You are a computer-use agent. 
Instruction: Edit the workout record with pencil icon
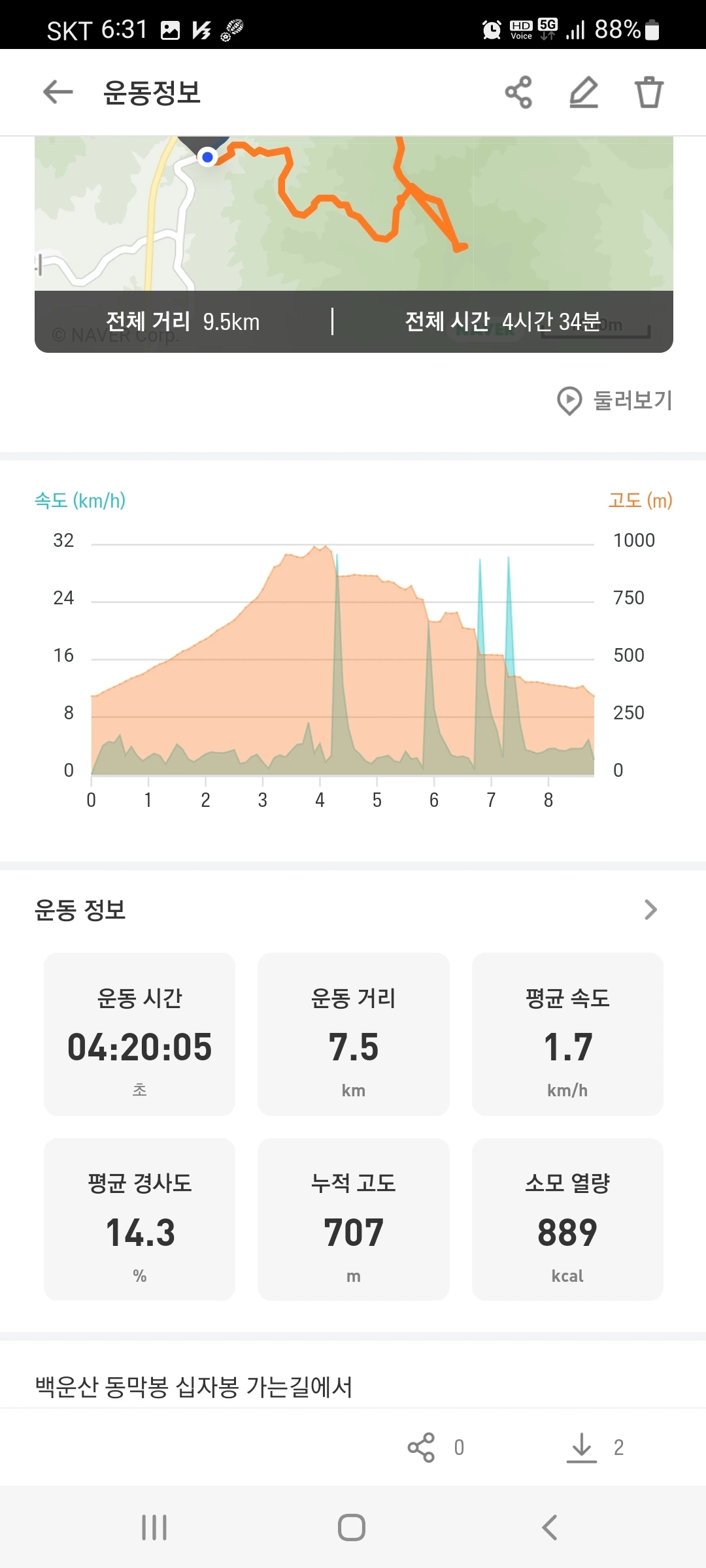[x=584, y=92]
